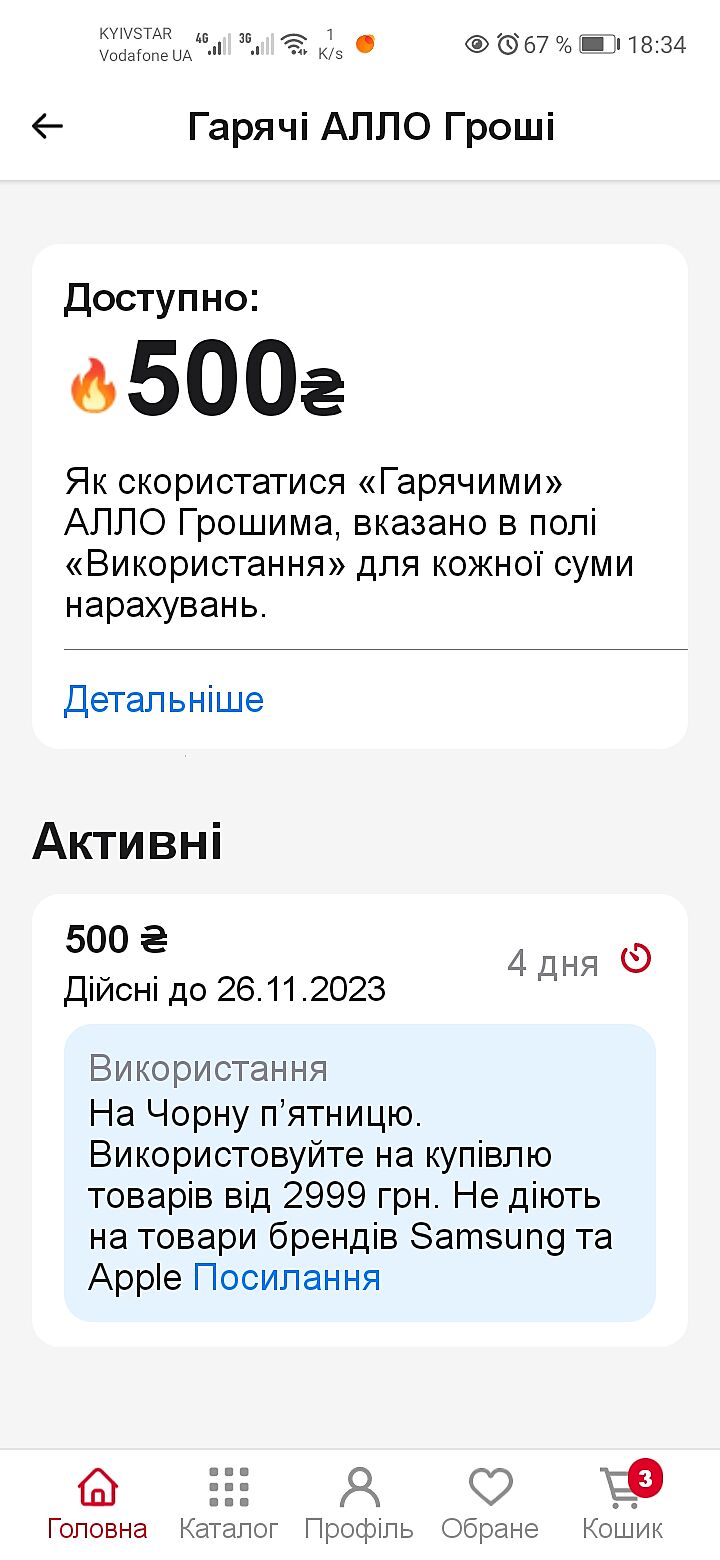Image resolution: width=720 pixels, height=1560 pixels.
Task: Switch to the Головна tab
Action: point(97,1505)
